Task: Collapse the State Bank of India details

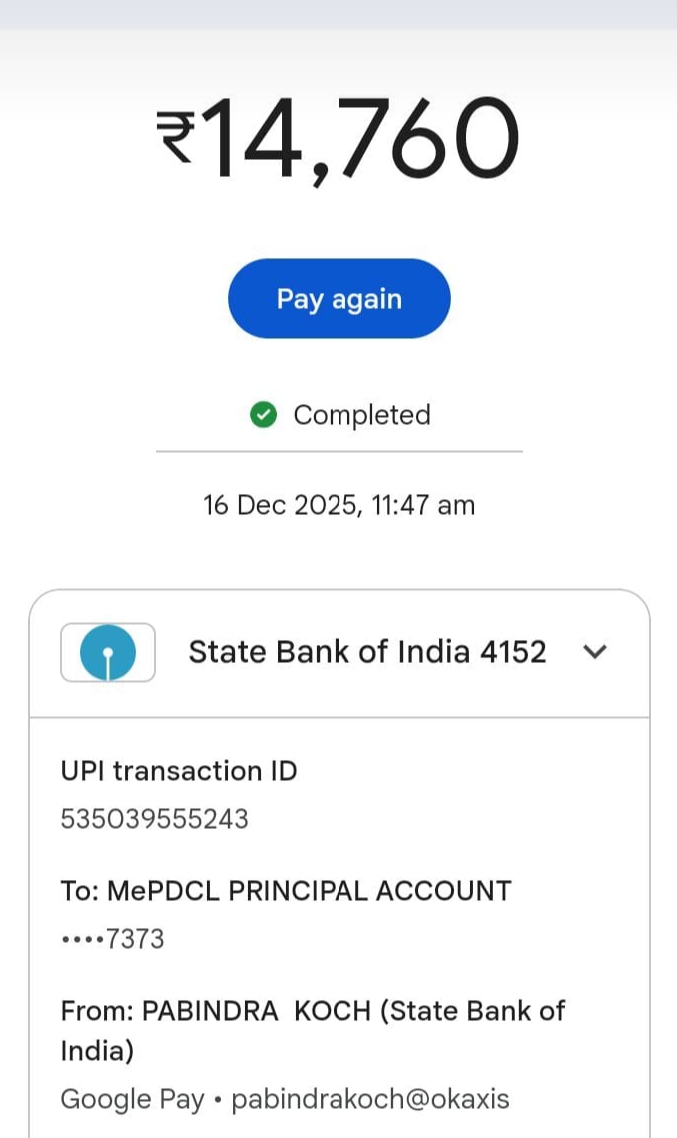Action: point(595,653)
